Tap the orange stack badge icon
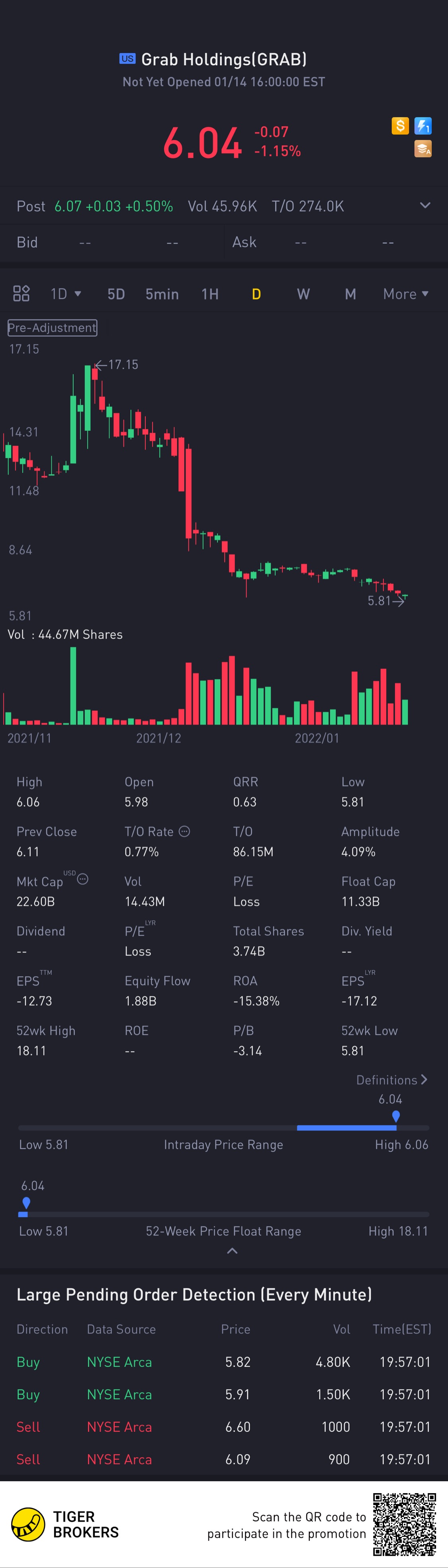Viewport: 448px width, 1568px height. coord(423,149)
